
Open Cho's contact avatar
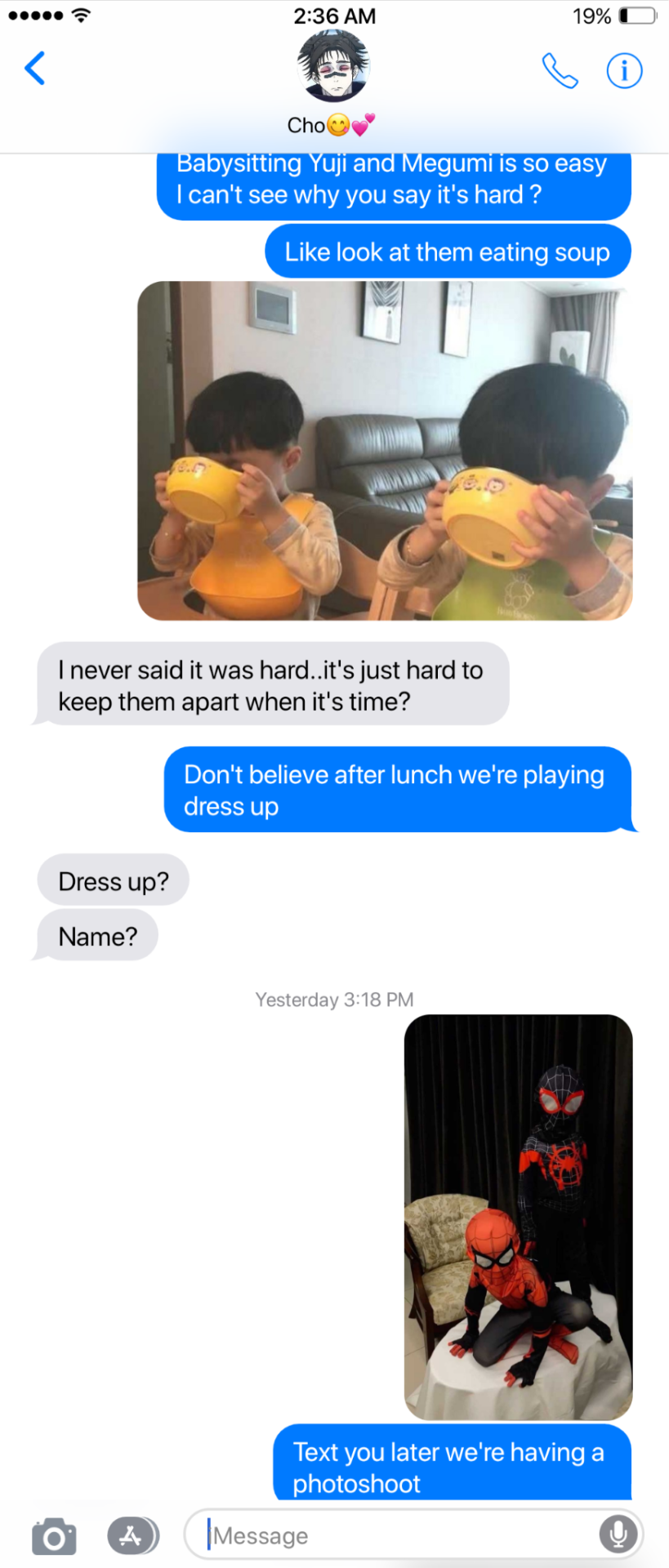coord(333,67)
